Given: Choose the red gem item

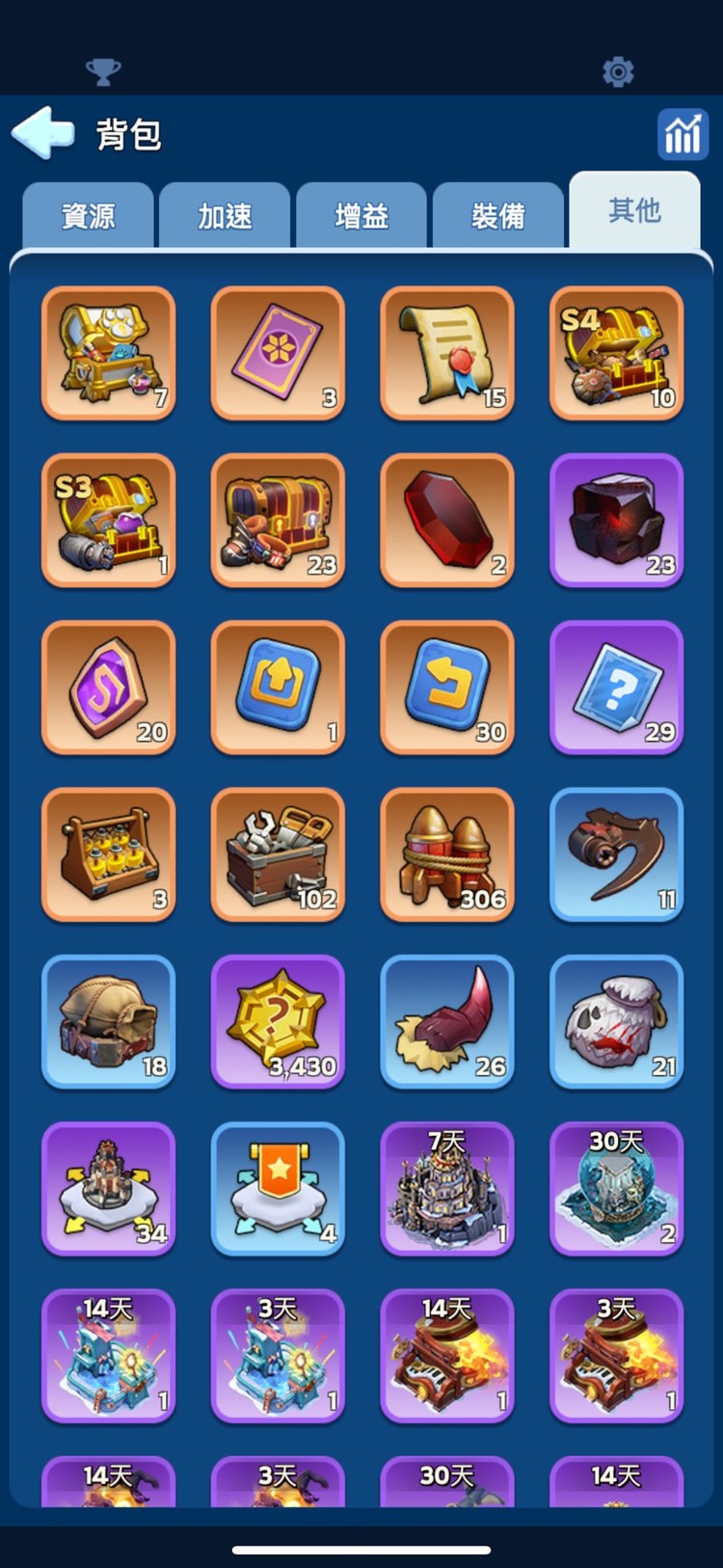Looking at the screenshot, I should [x=447, y=520].
